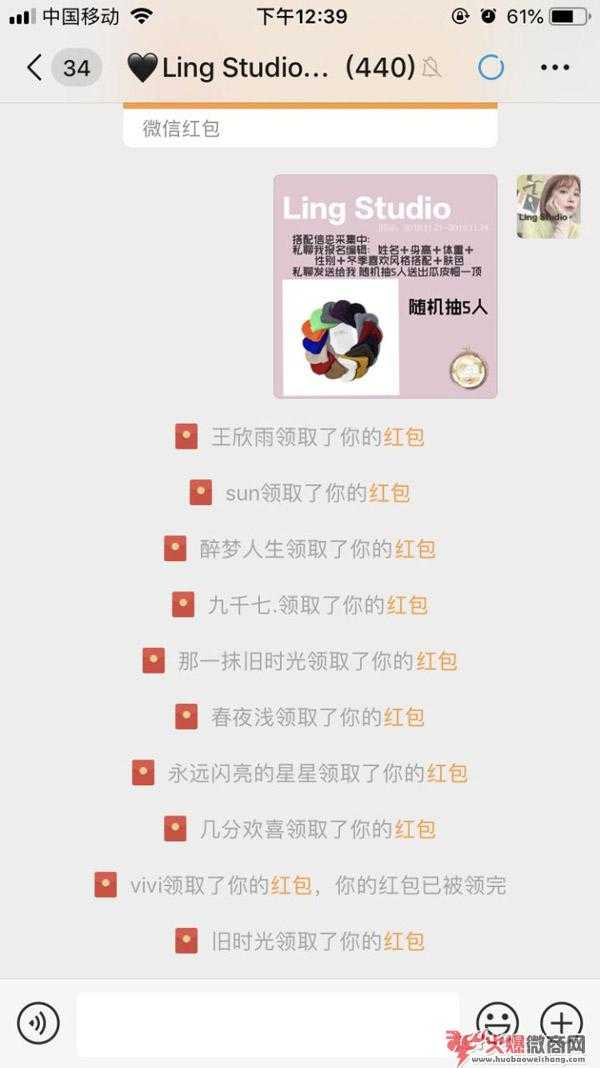This screenshot has height=1068, width=600.
Task: Open 红包 link in vivi's claim notice
Action: click(x=291, y=885)
